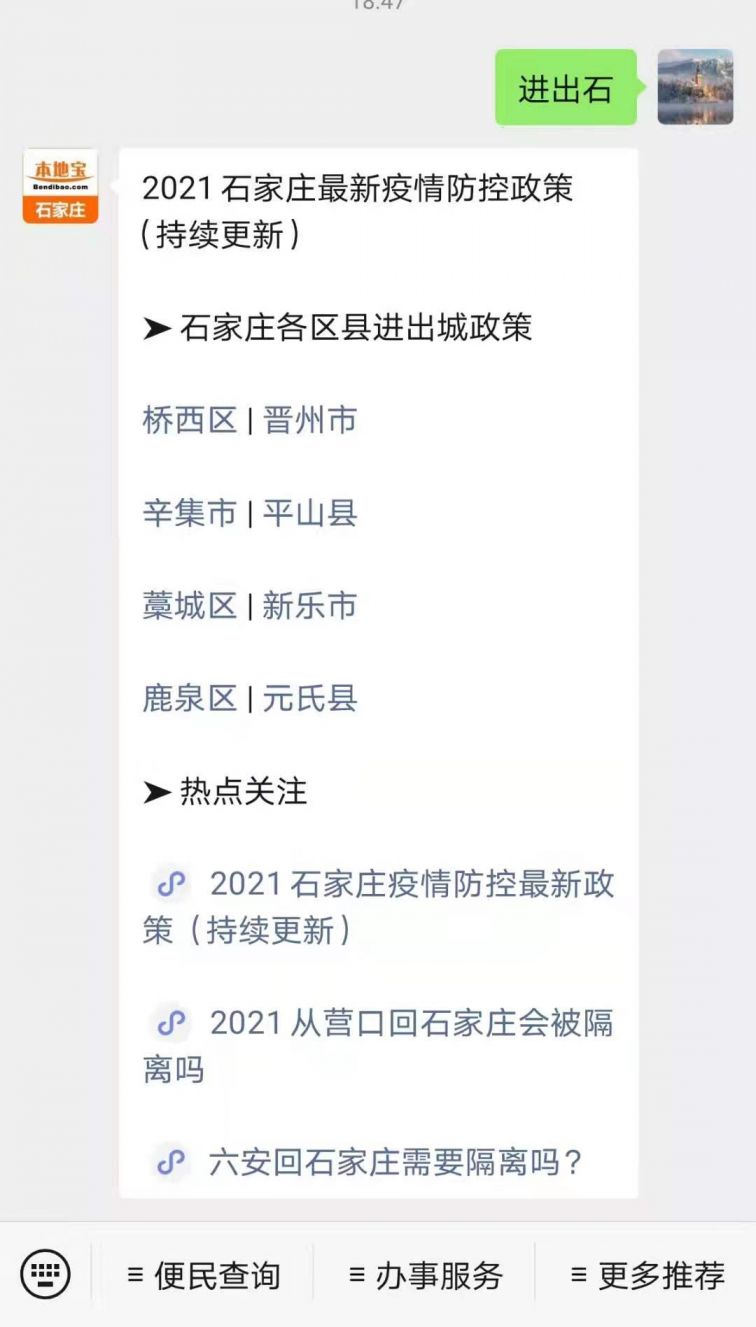The image size is (756, 1327).
Task: Open the 更多推荐 menu
Action: pos(647,1275)
